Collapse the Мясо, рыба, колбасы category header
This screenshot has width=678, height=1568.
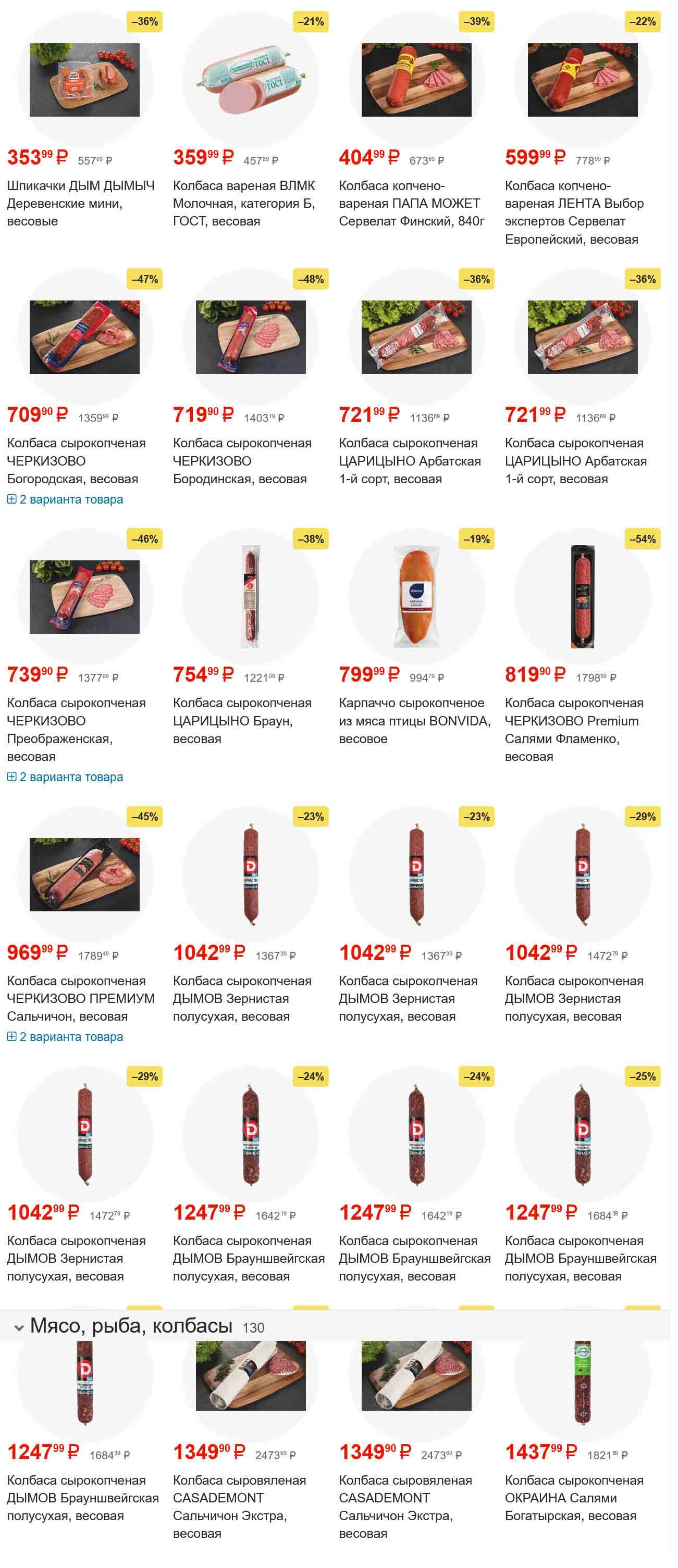click(19, 1327)
